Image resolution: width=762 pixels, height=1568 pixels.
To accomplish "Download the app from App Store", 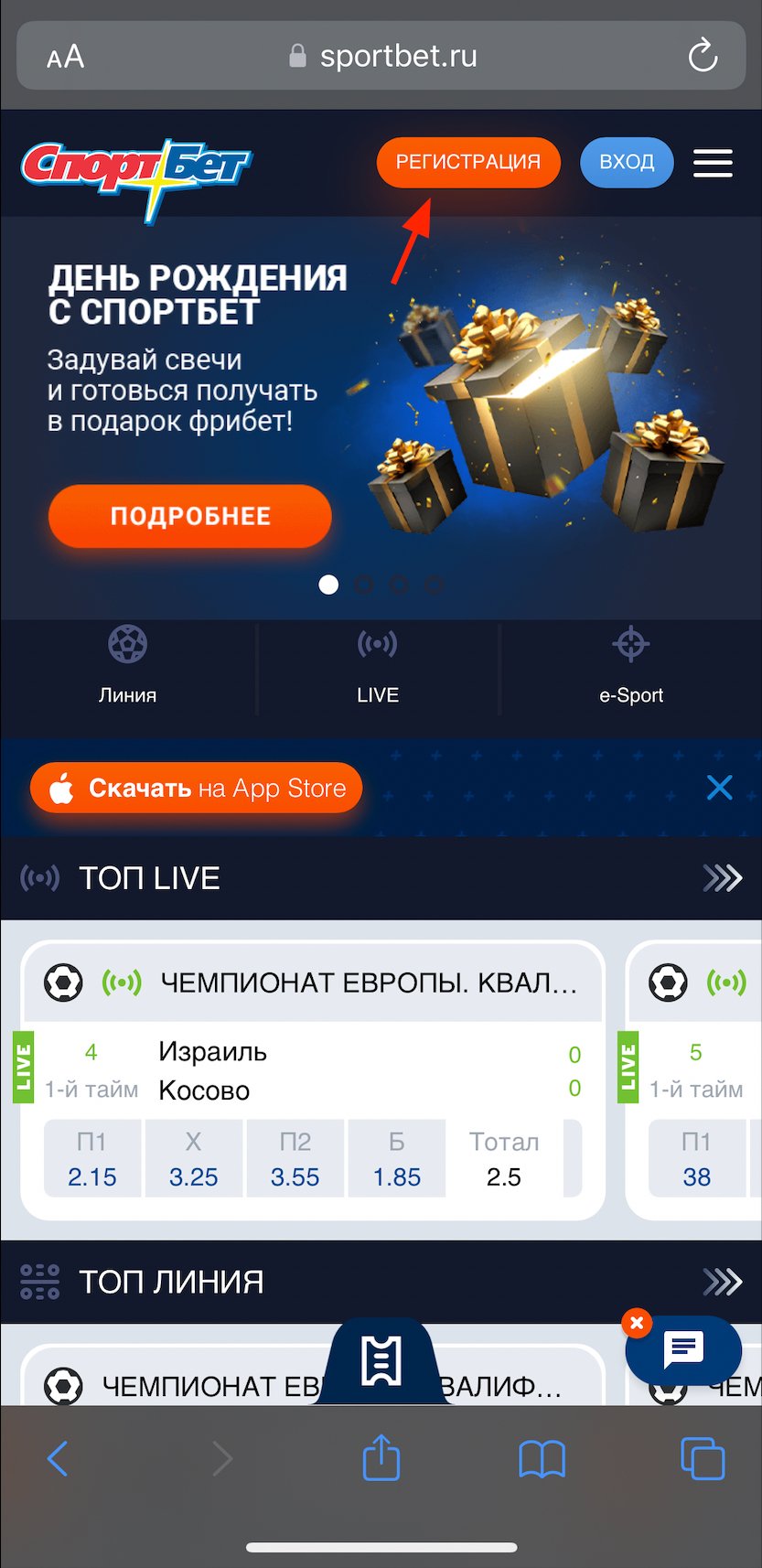I will click(197, 788).
